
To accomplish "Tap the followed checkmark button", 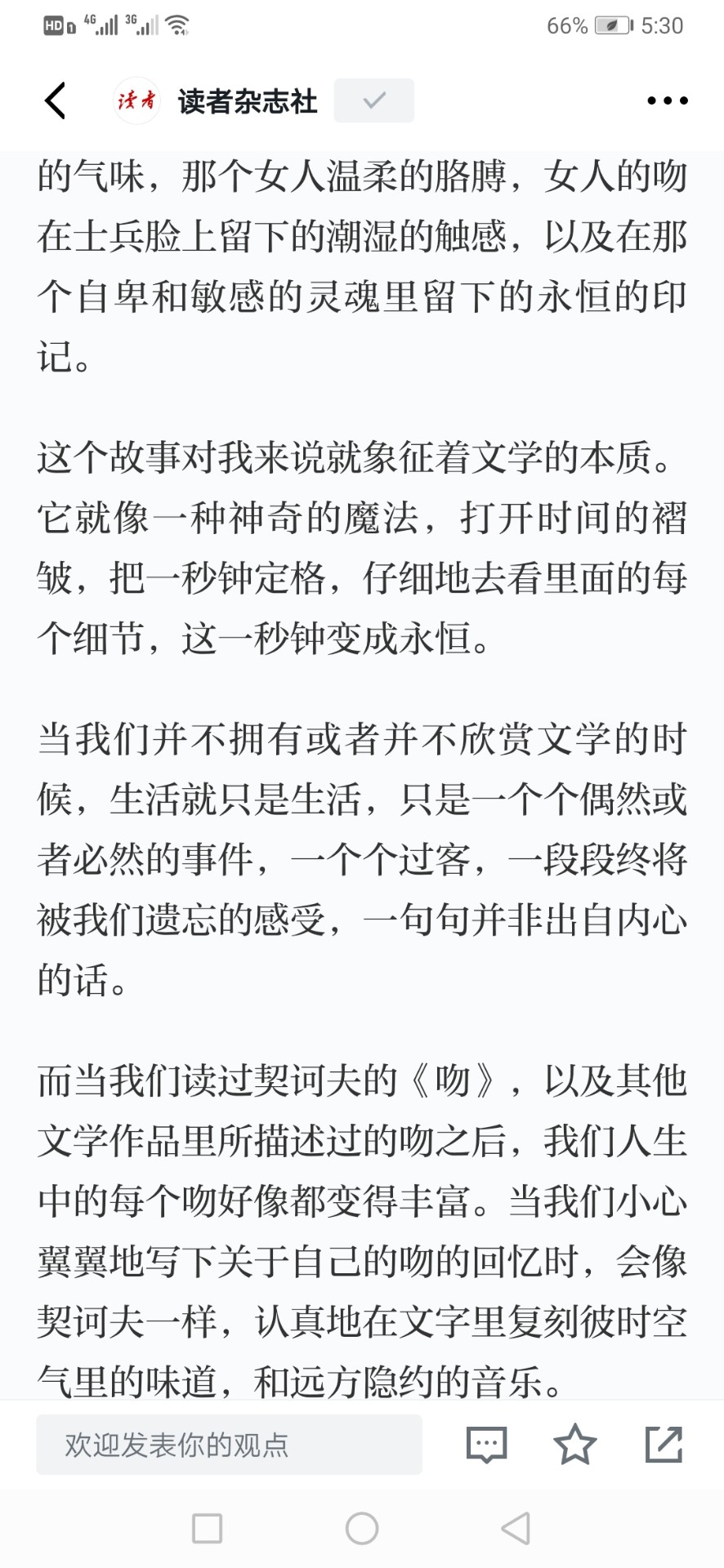I will tap(374, 100).
